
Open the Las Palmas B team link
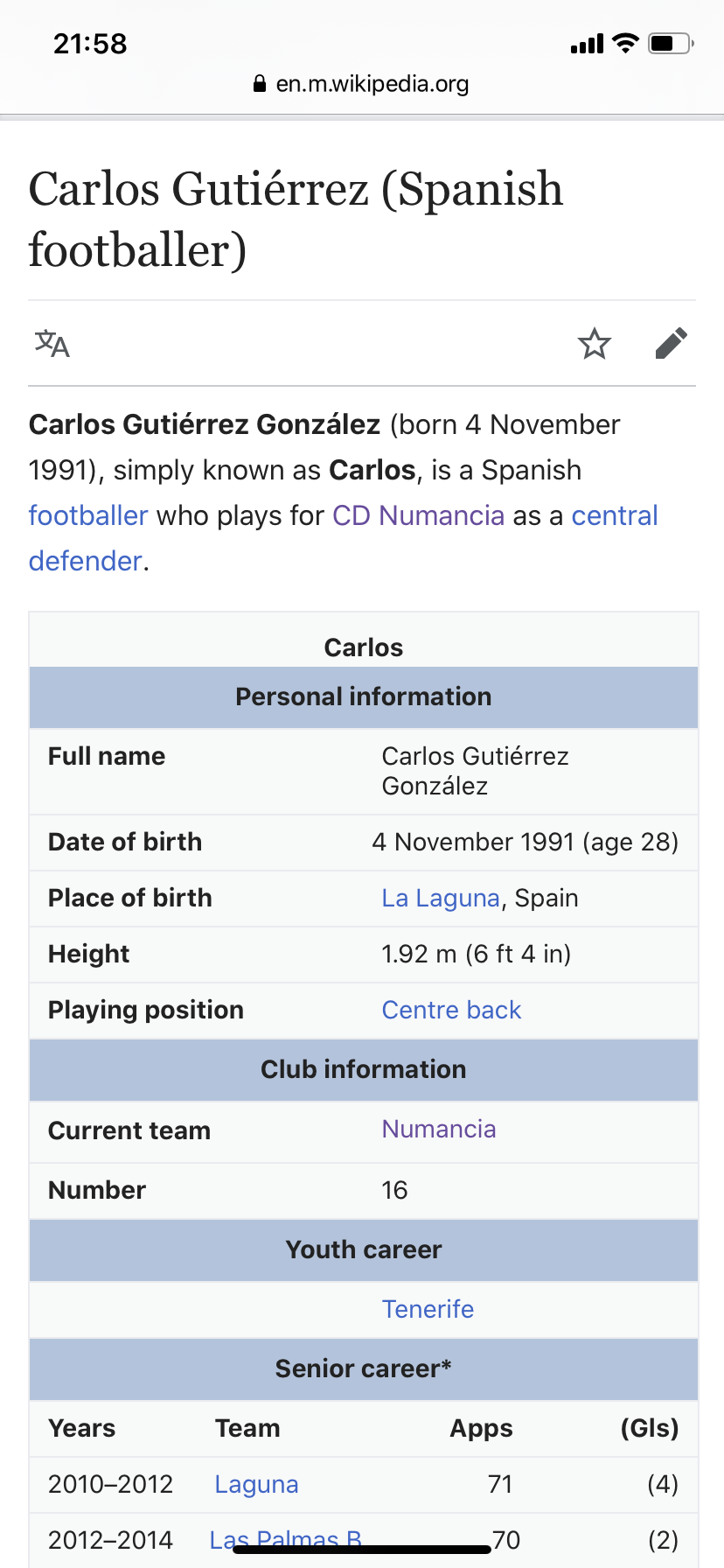coord(285,1540)
